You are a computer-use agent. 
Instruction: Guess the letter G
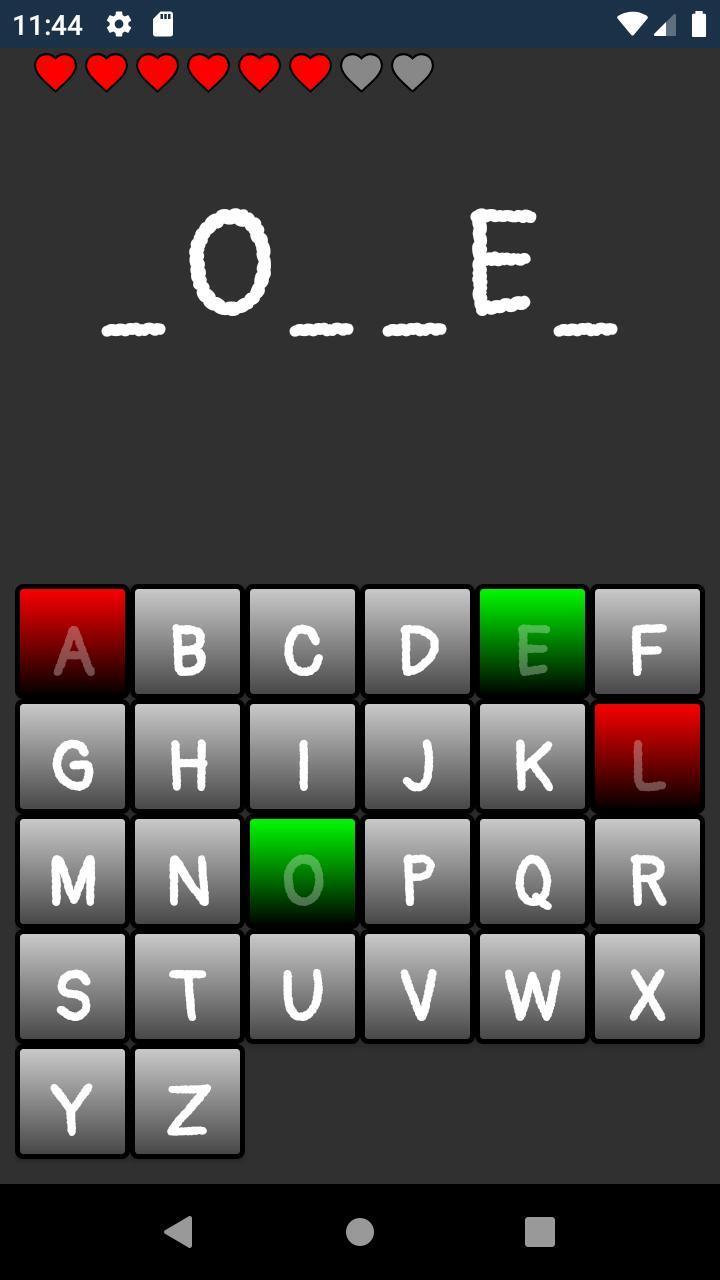pyautogui.click(x=73, y=756)
